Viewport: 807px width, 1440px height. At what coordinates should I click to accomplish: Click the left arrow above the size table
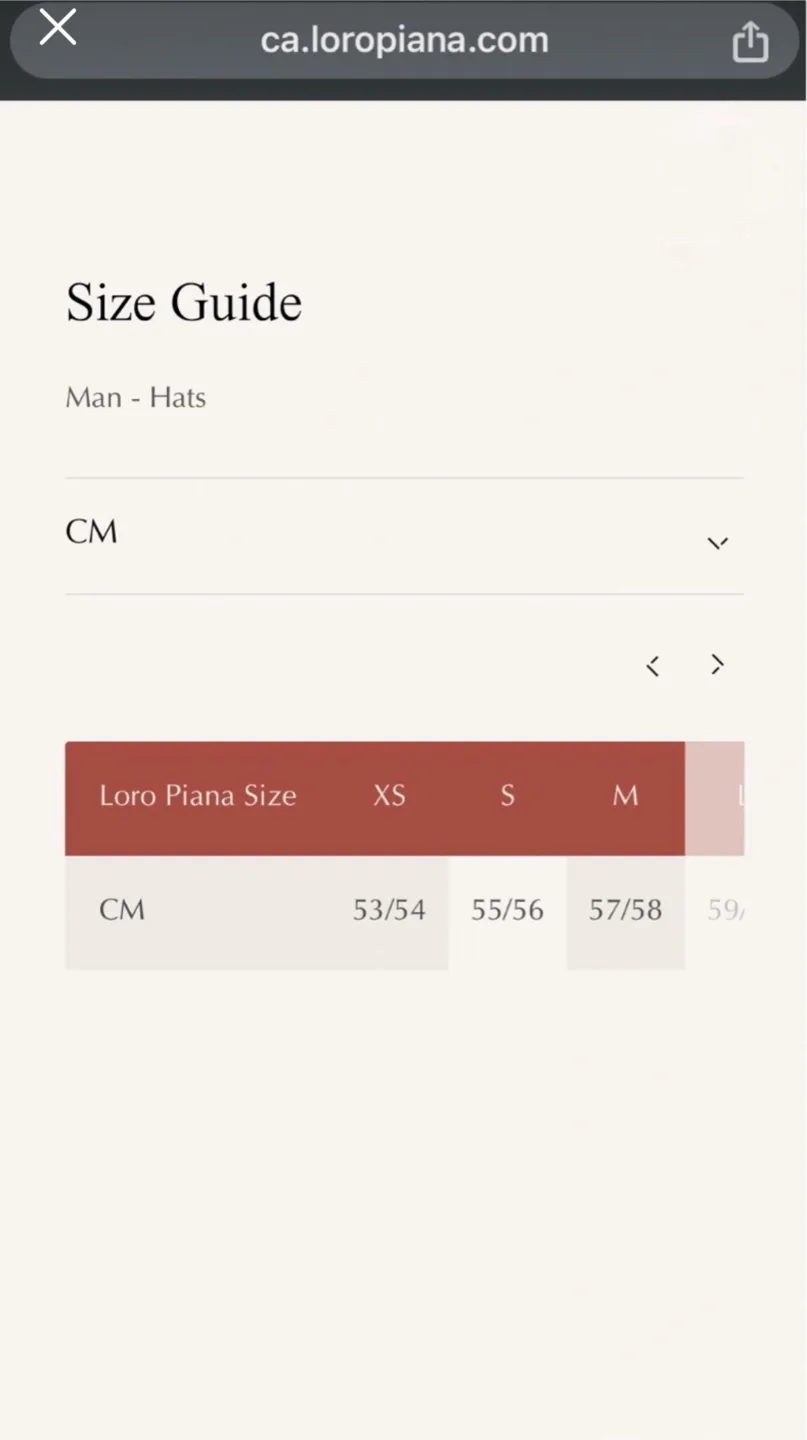tap(652, 665)
